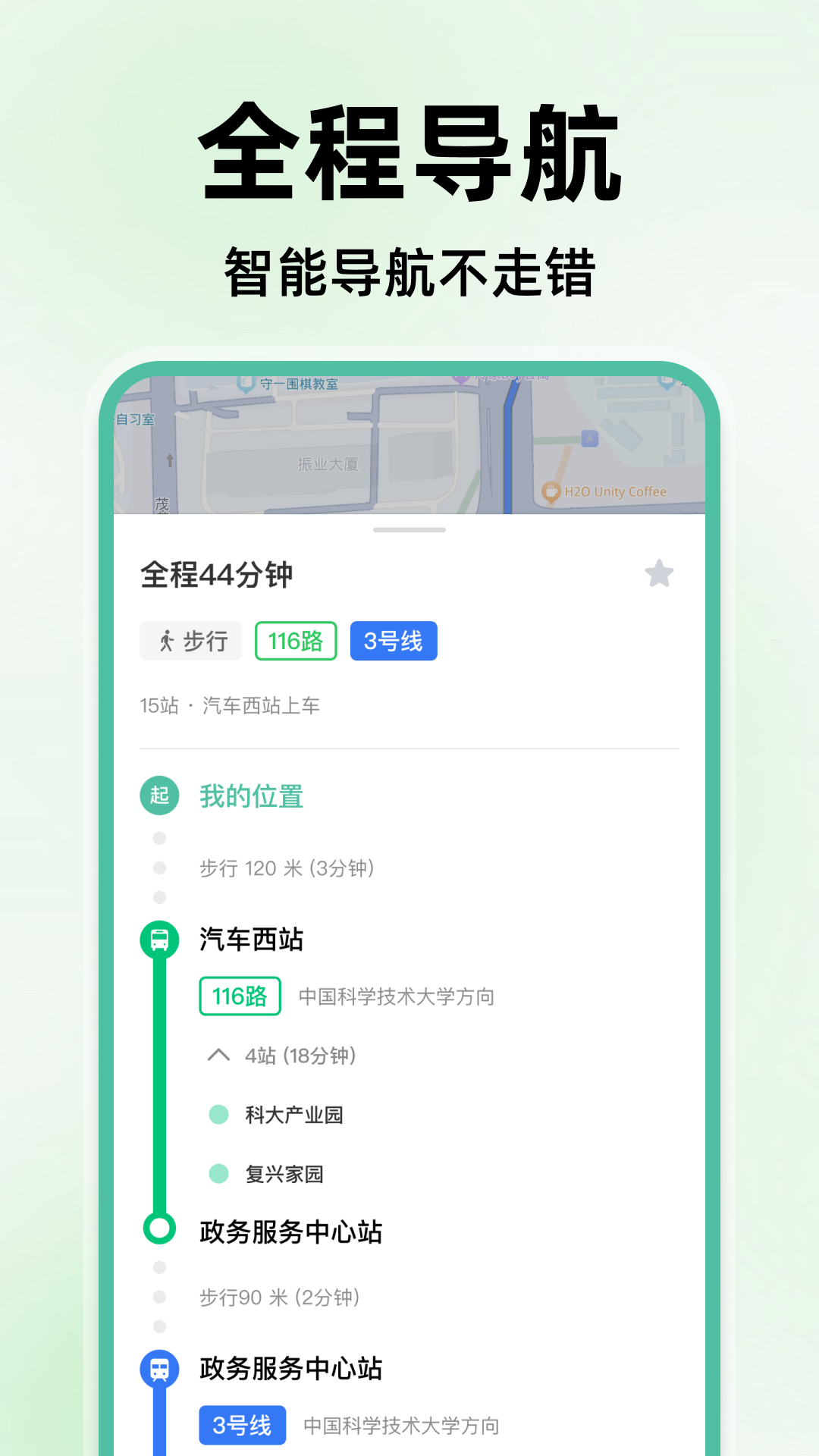
Task: Switch to the 3号线 route badge
Action: [x=394, y=641]
